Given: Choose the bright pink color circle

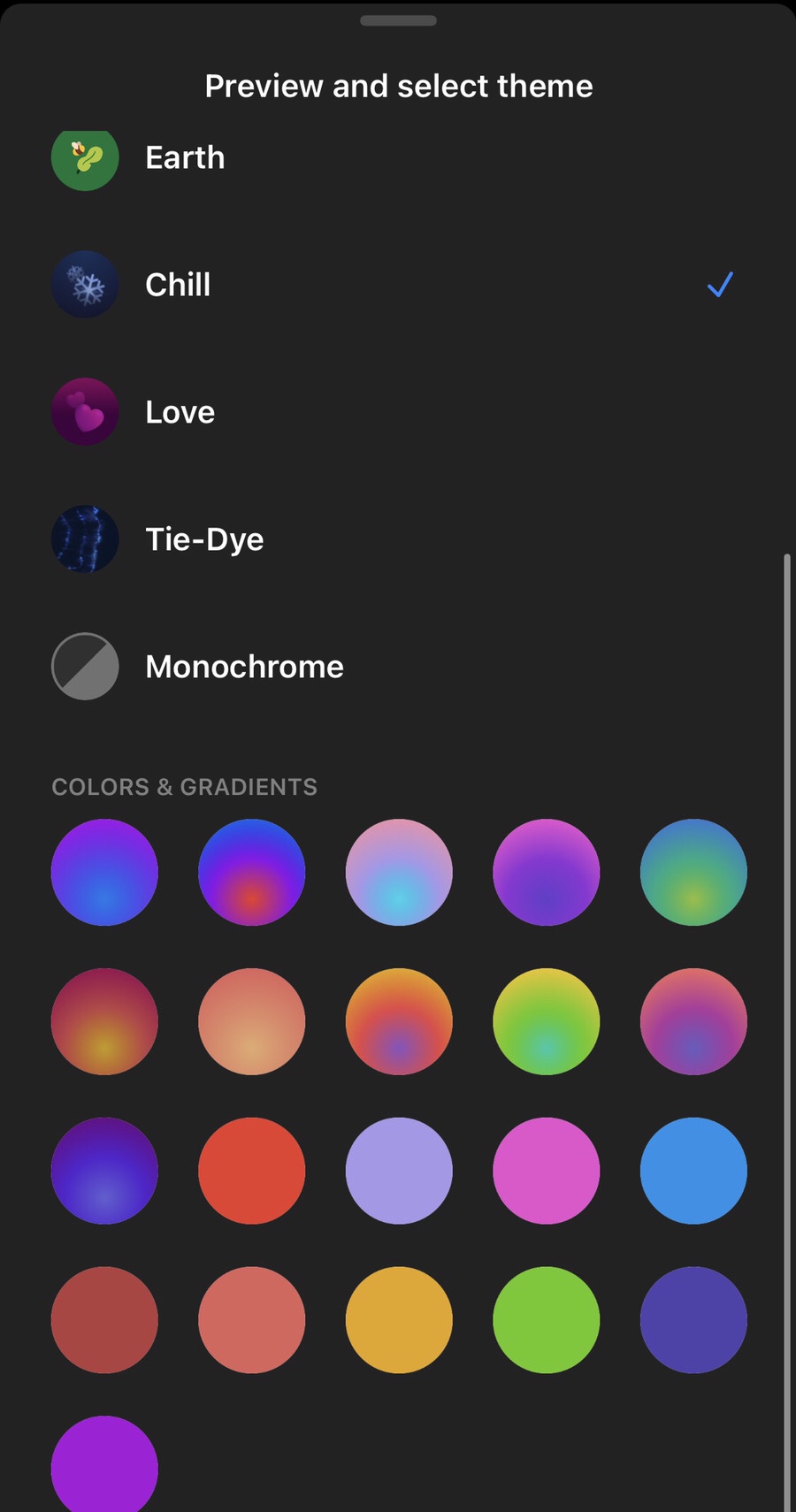Looking at the screenshot, I should 546,1171.
